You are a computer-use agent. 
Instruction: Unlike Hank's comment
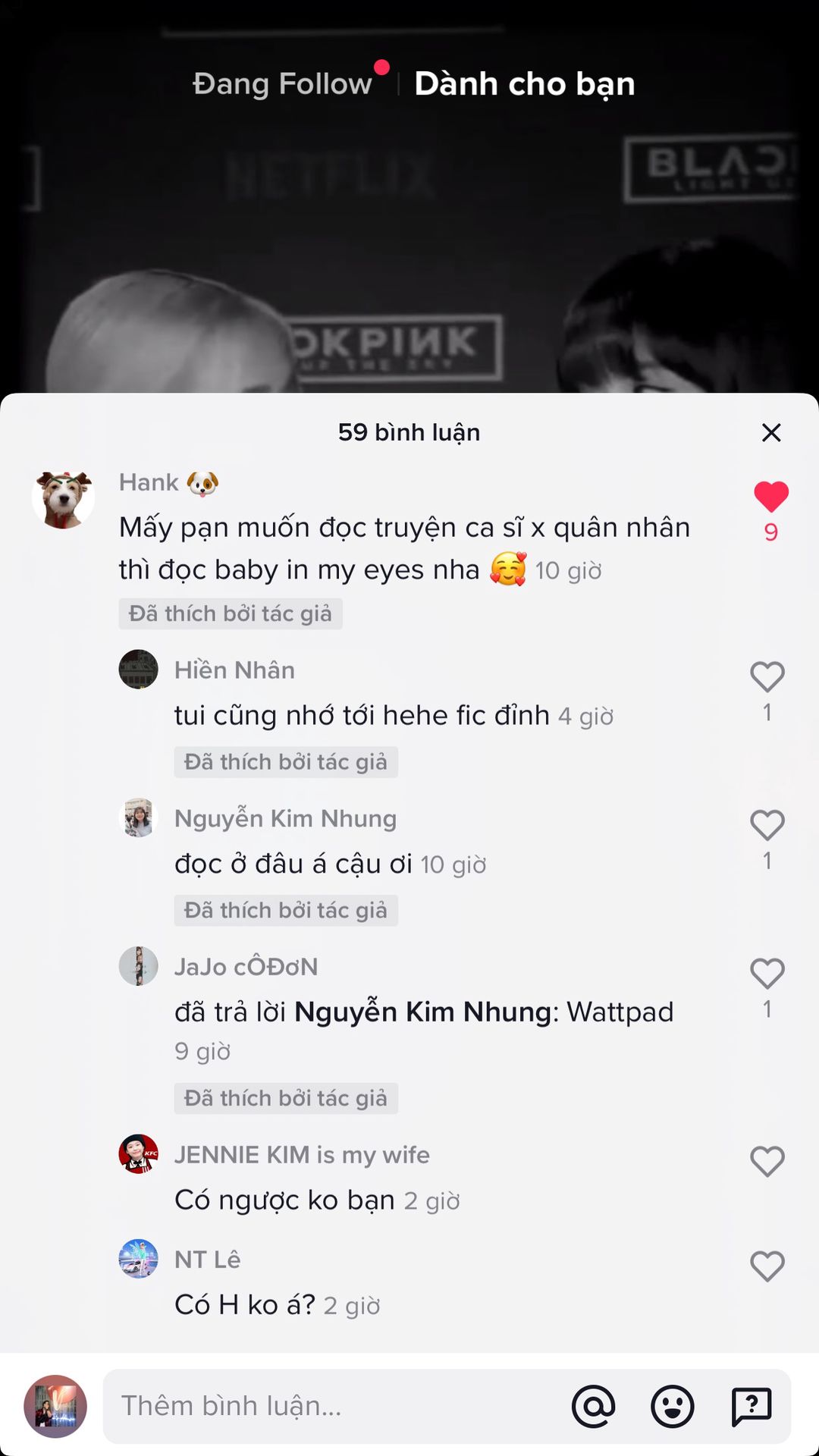pos(770,497)
